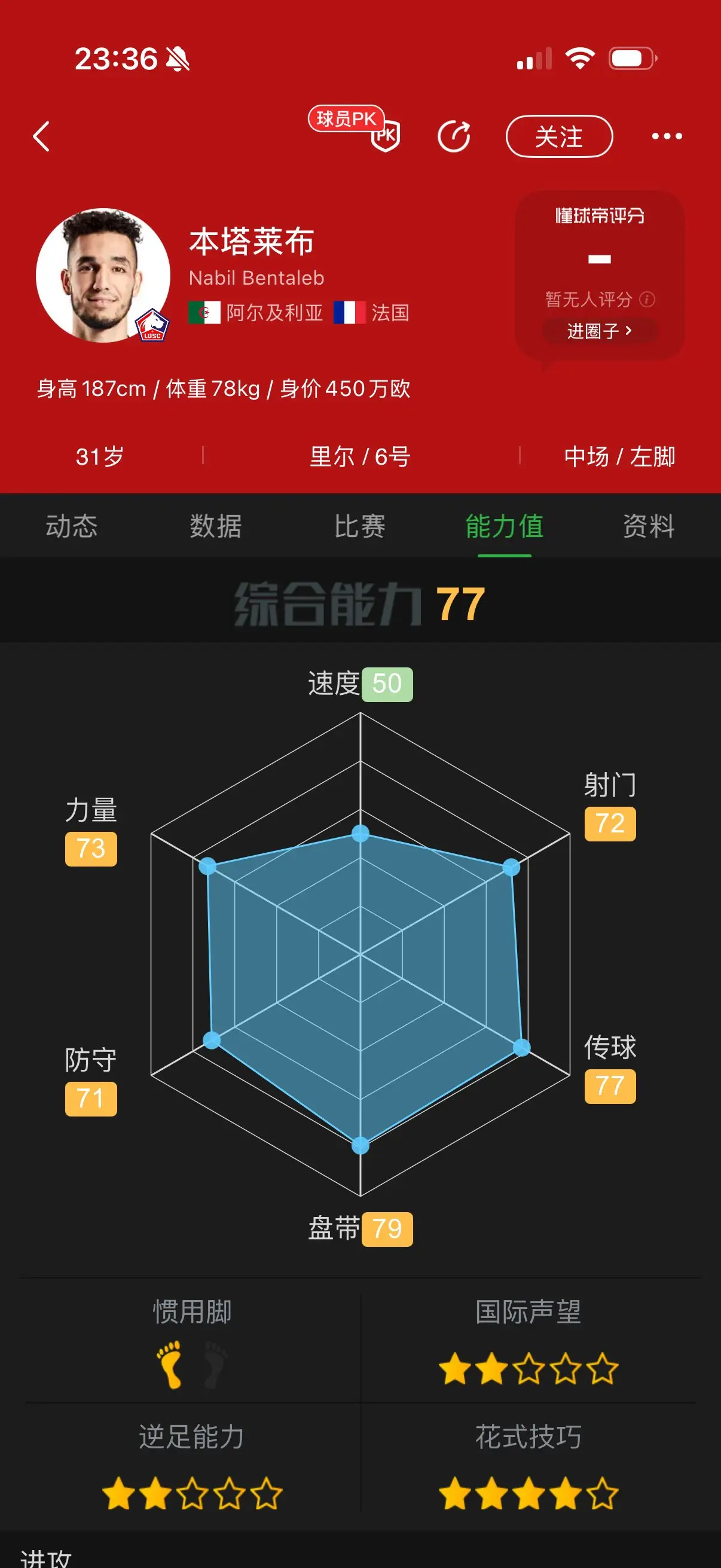Screen dimensions: 721x1568
Task: Enter the community via 进圈子
Action: coord(600,331)
